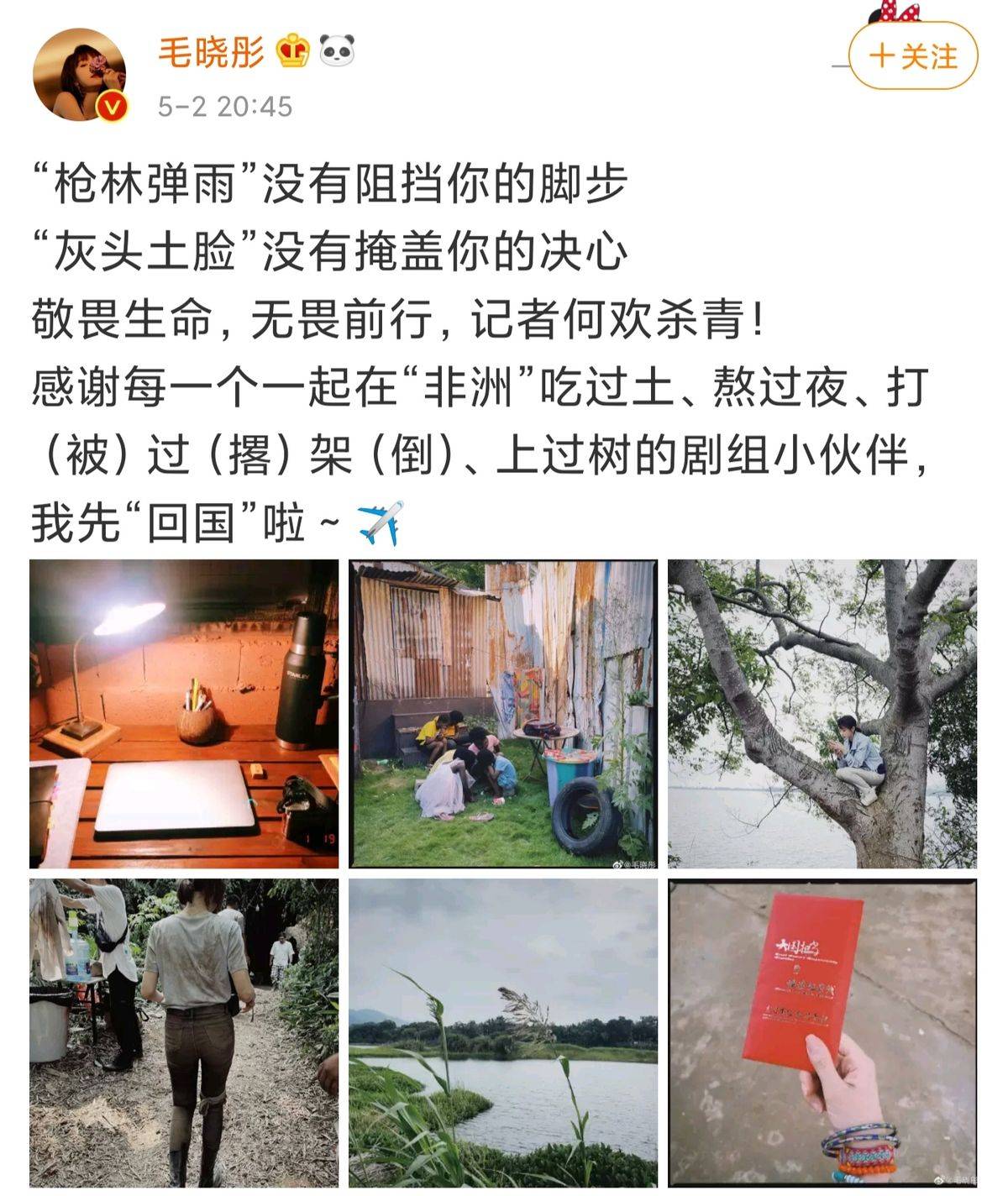This screenshot has height=1196, width=1008.
Task: Open the username 毛晓彤
Action: click(211, 52)
